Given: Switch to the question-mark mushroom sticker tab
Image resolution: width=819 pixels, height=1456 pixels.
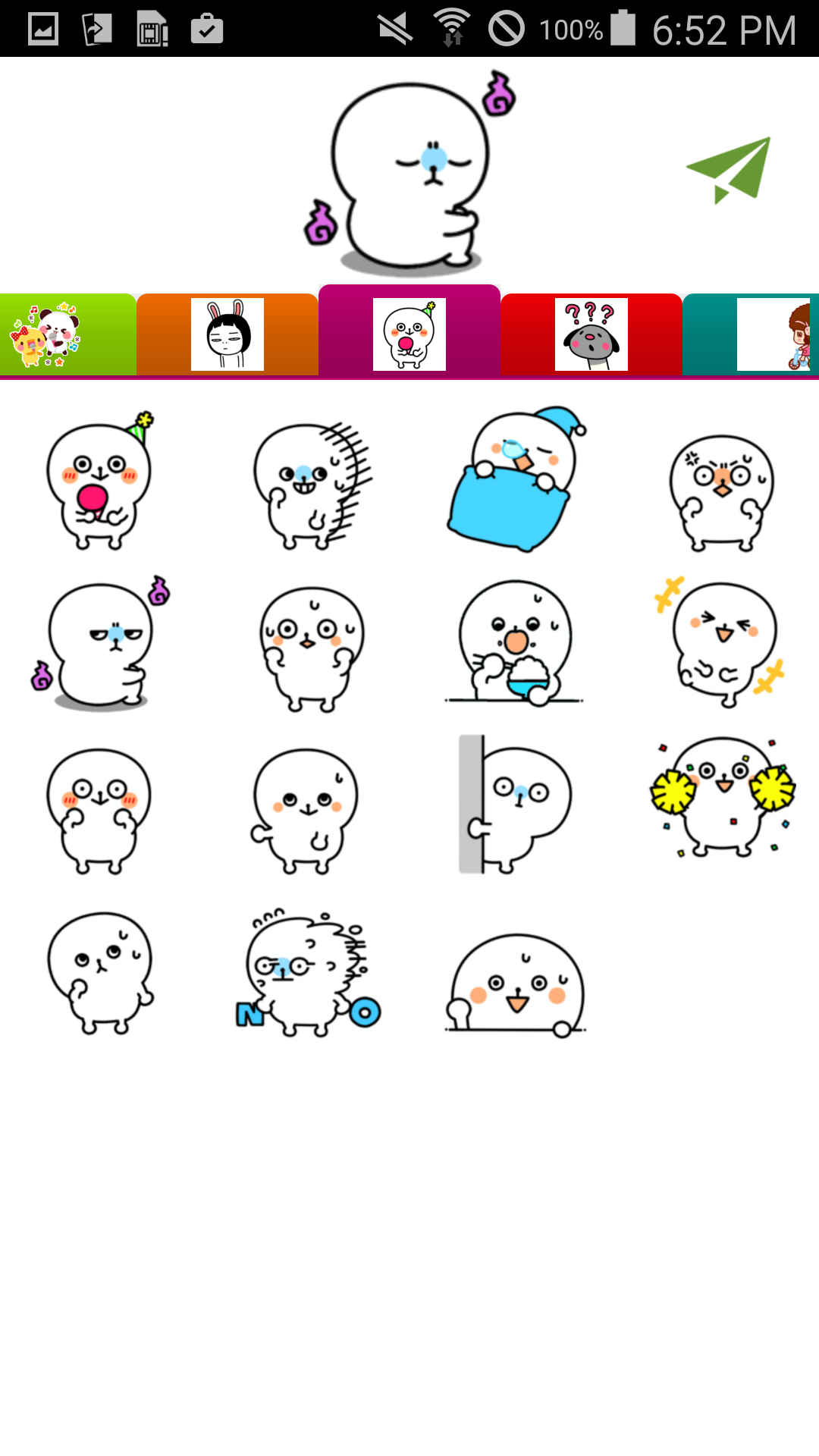Looking at the screenshot, I should point(591,334).
